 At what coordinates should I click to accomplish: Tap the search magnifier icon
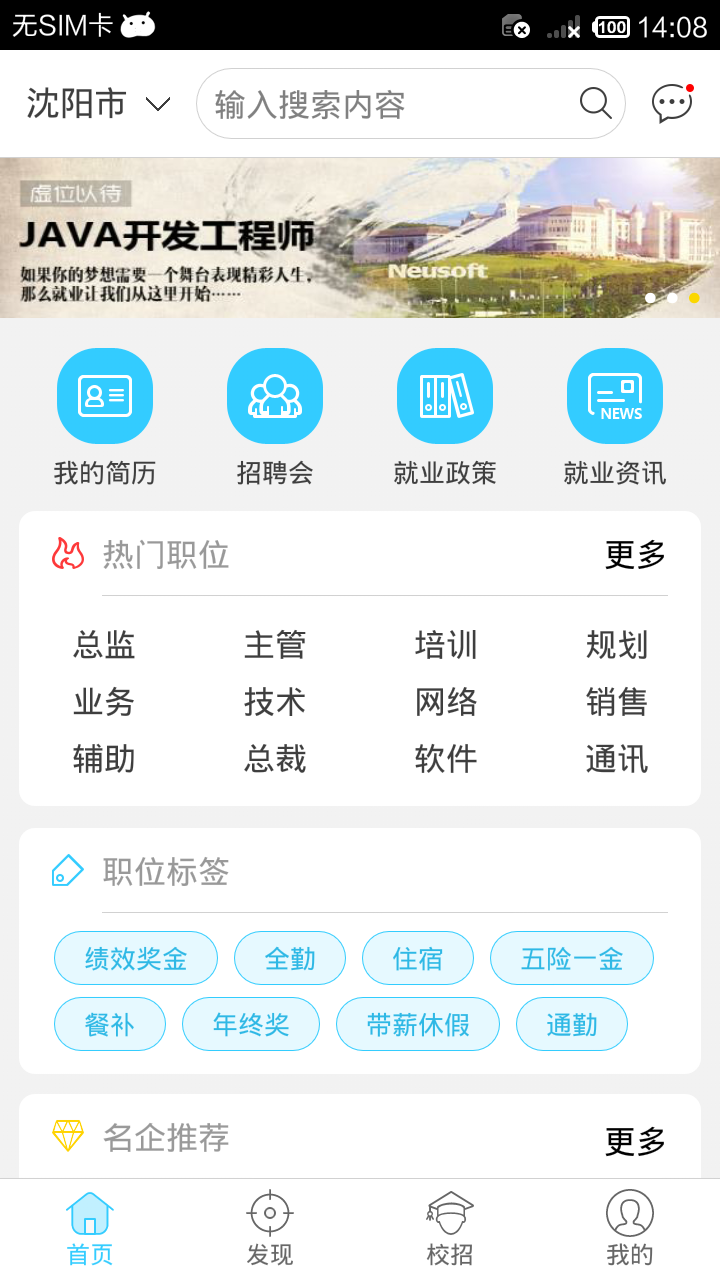[x=595, y=103]
